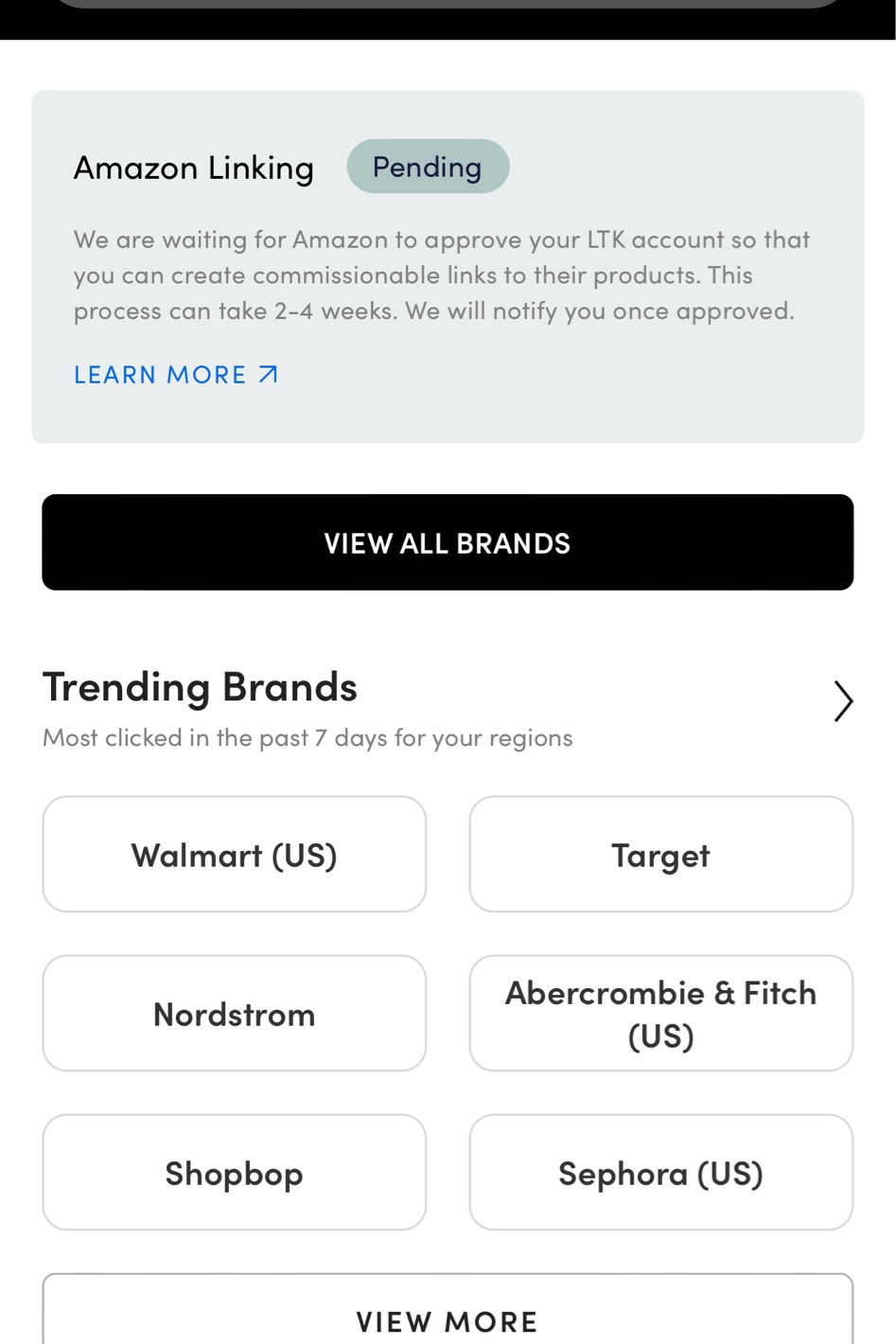Viewport: 896px width, 1344px height.
Task: Pick the Sephora (US) brand
Action: [x=660, y=1173]
